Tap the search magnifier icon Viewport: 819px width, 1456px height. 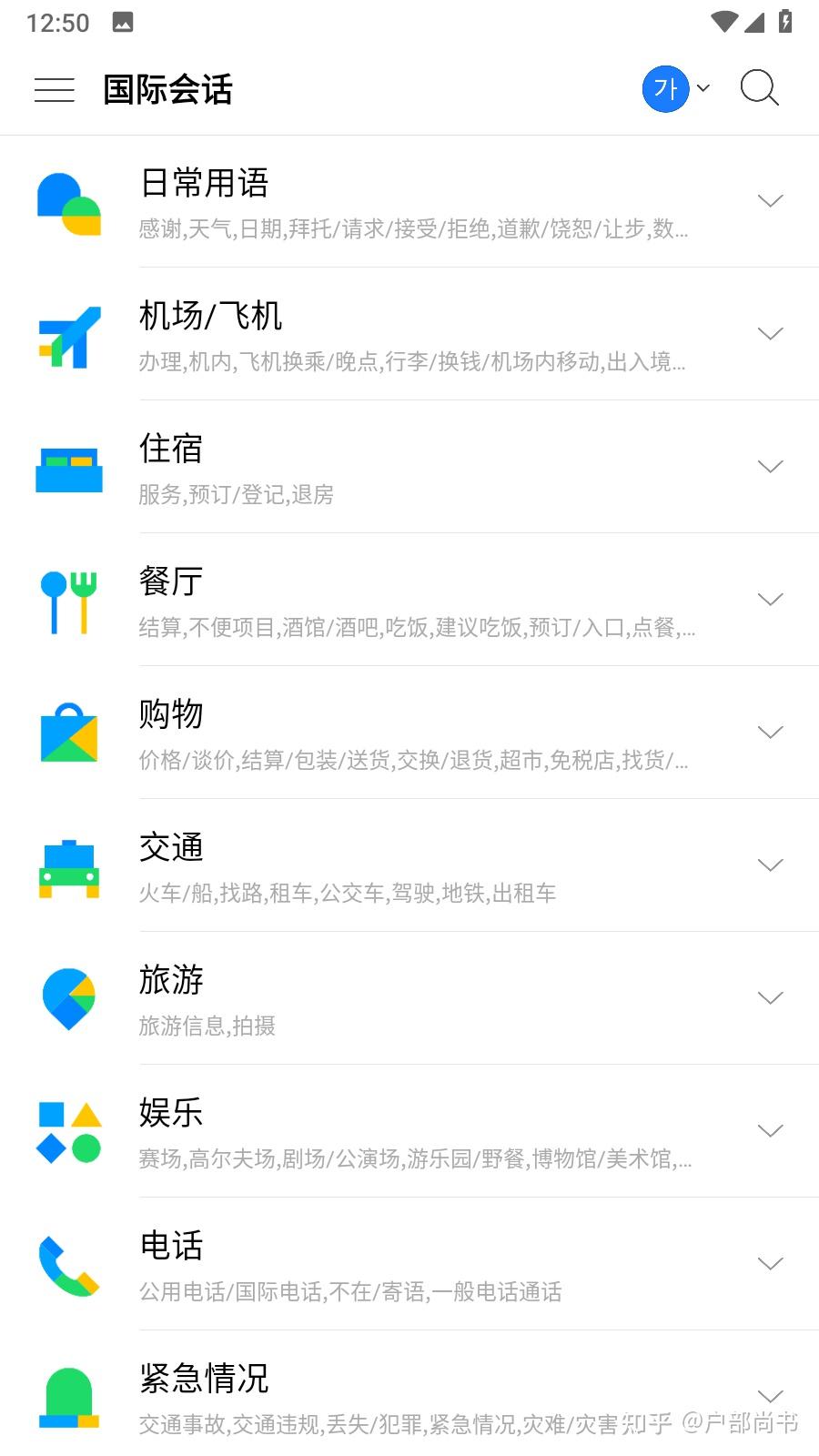click(759, 88)
